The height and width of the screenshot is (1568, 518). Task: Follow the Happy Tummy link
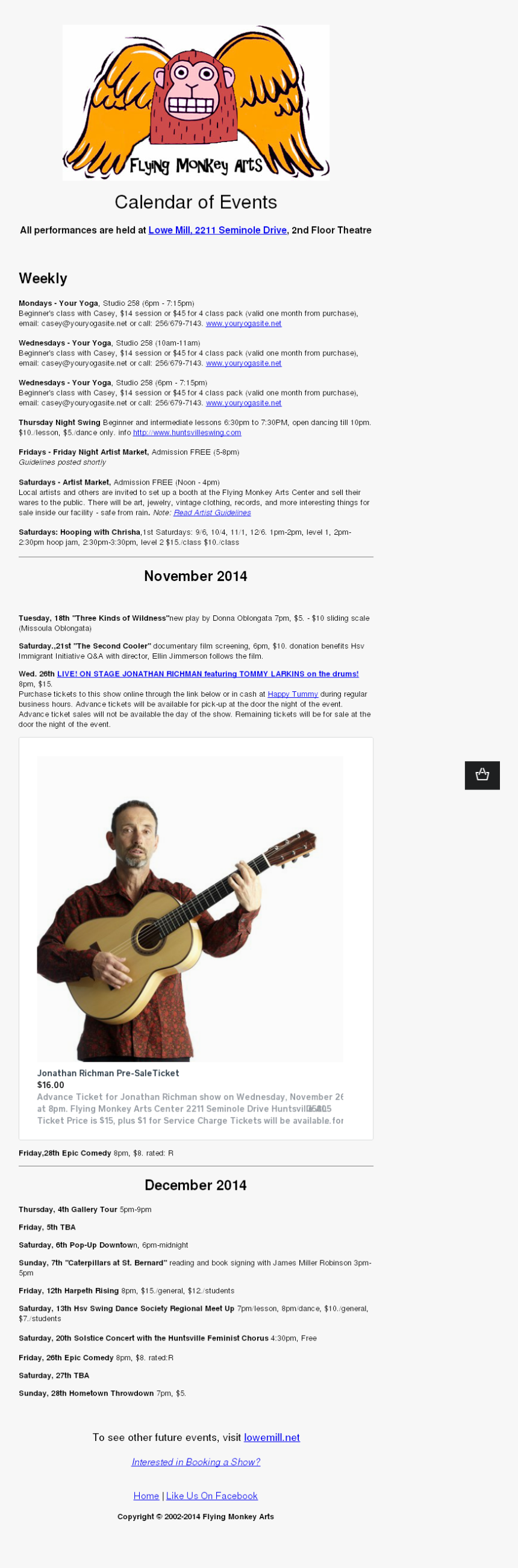click(x=292, y=694)
